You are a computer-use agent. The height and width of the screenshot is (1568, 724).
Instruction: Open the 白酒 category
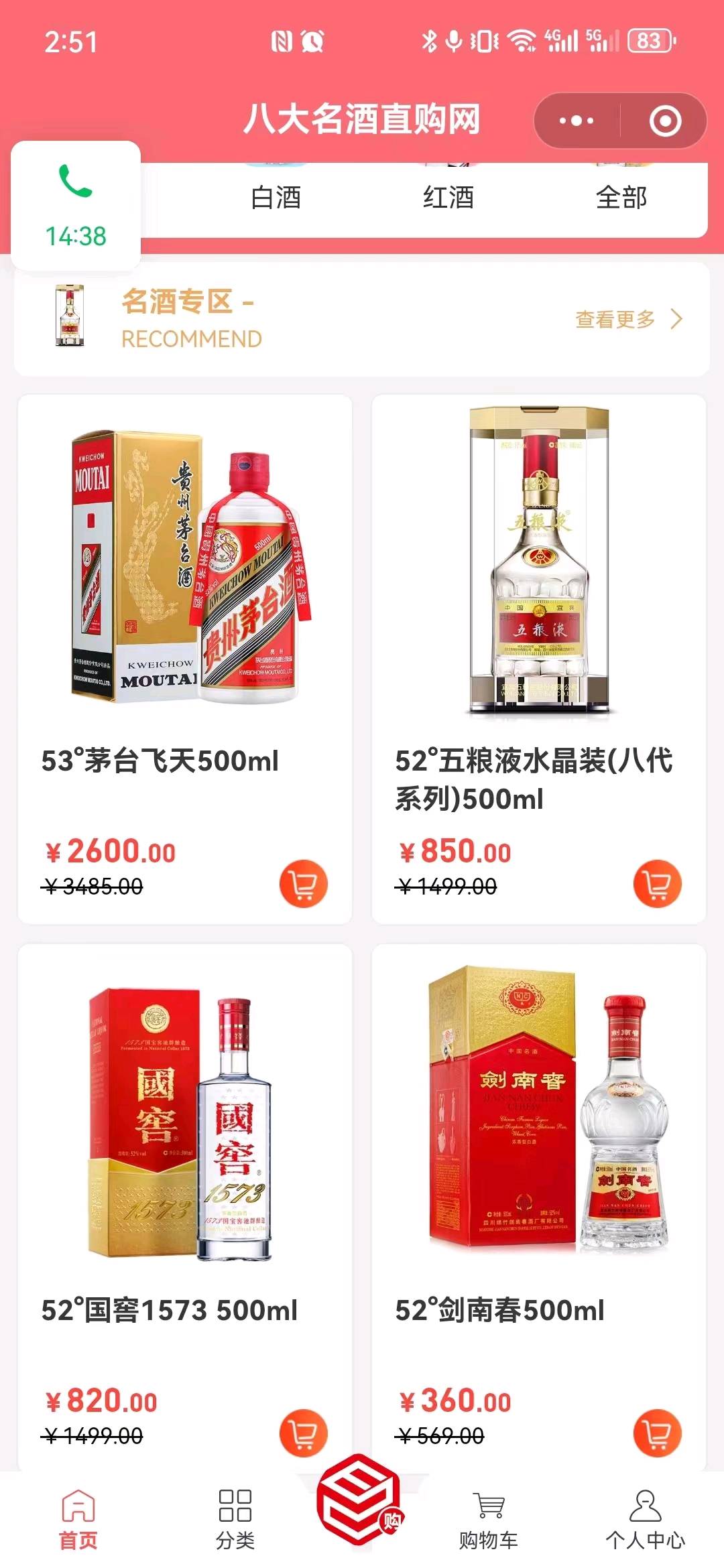[x=276, y=198]
